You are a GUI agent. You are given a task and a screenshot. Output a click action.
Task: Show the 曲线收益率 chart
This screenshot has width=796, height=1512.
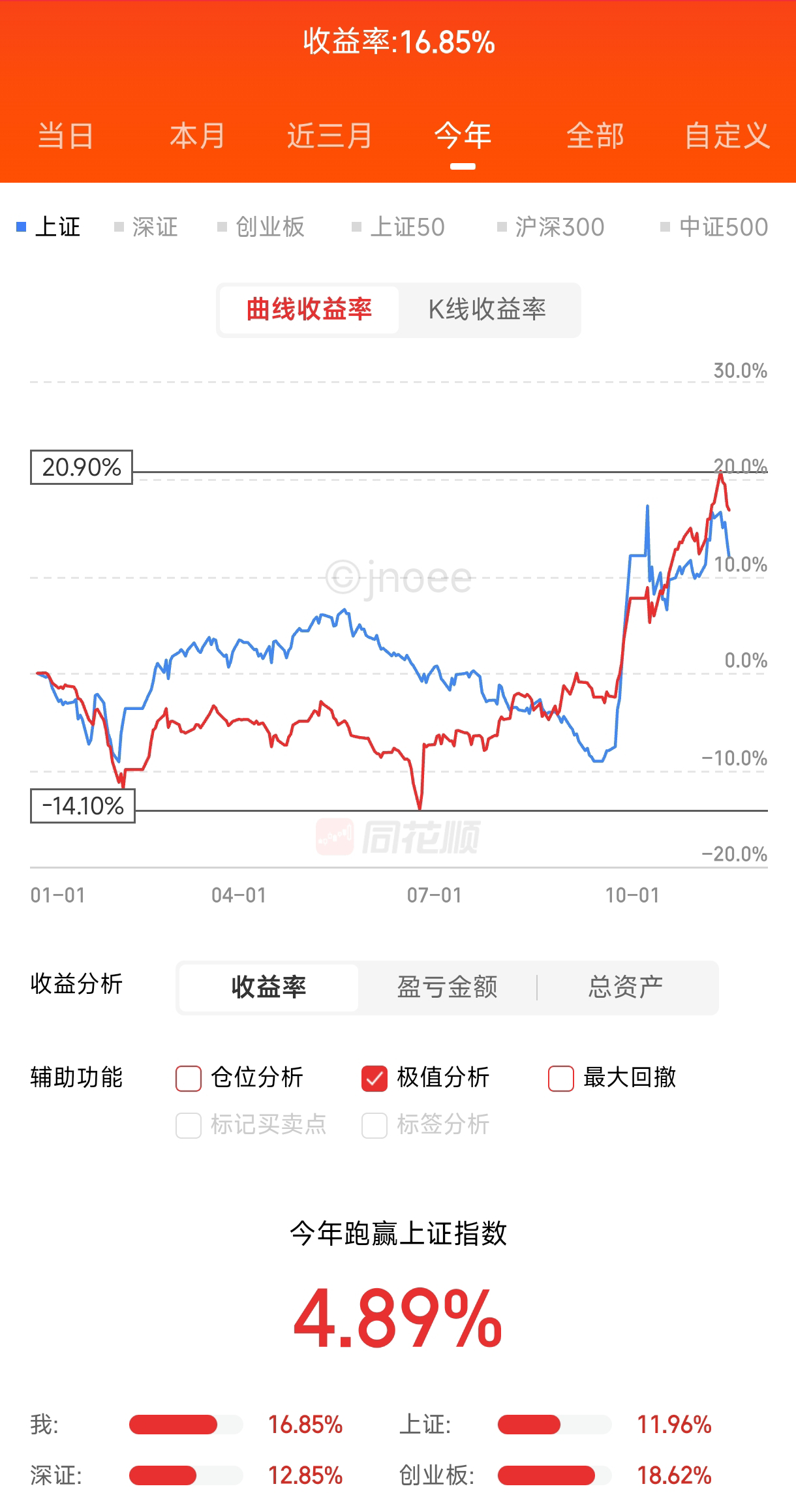point(309,310)
